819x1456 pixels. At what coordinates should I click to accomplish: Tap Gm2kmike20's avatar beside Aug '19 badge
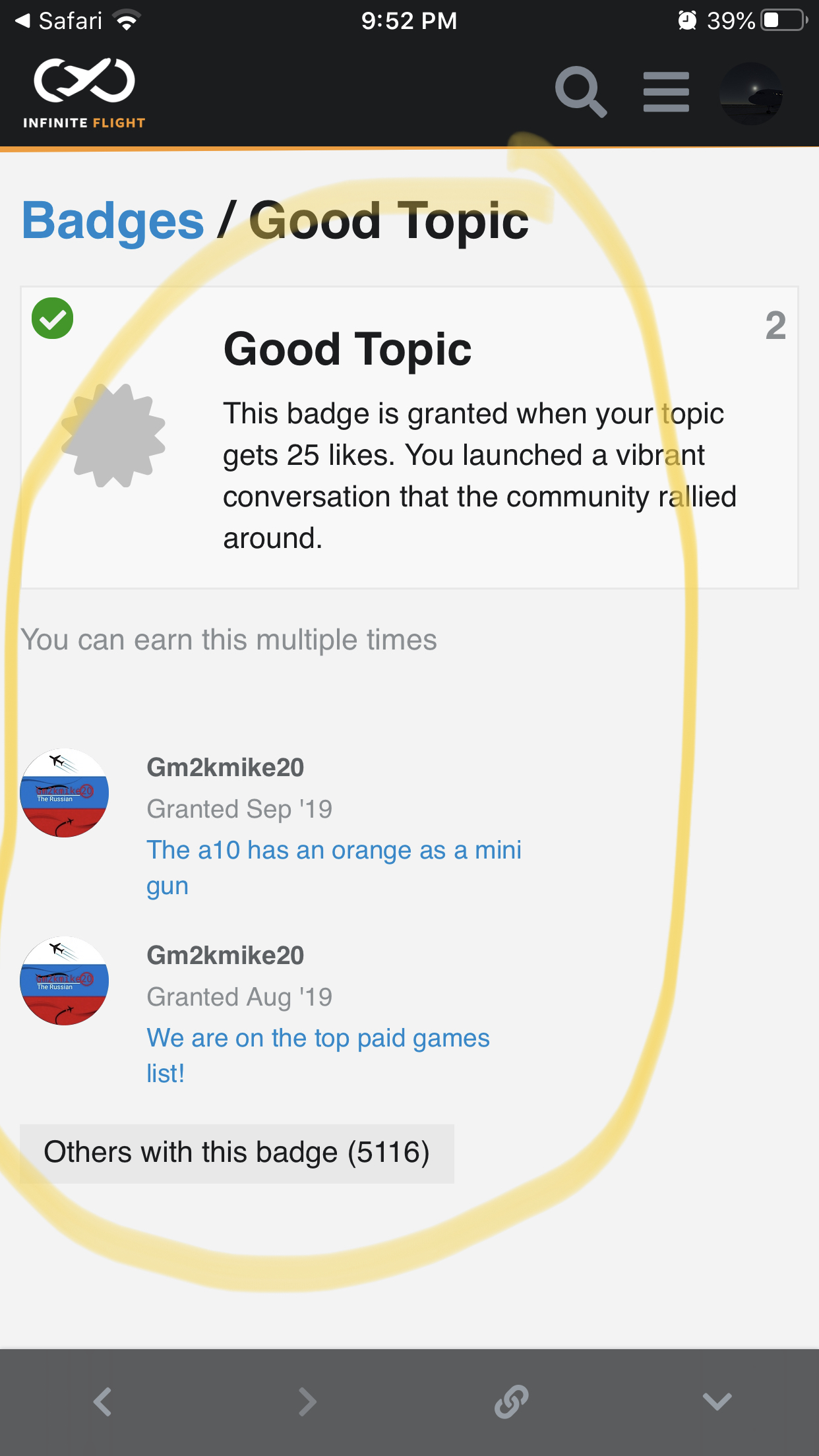coord(65,981)
